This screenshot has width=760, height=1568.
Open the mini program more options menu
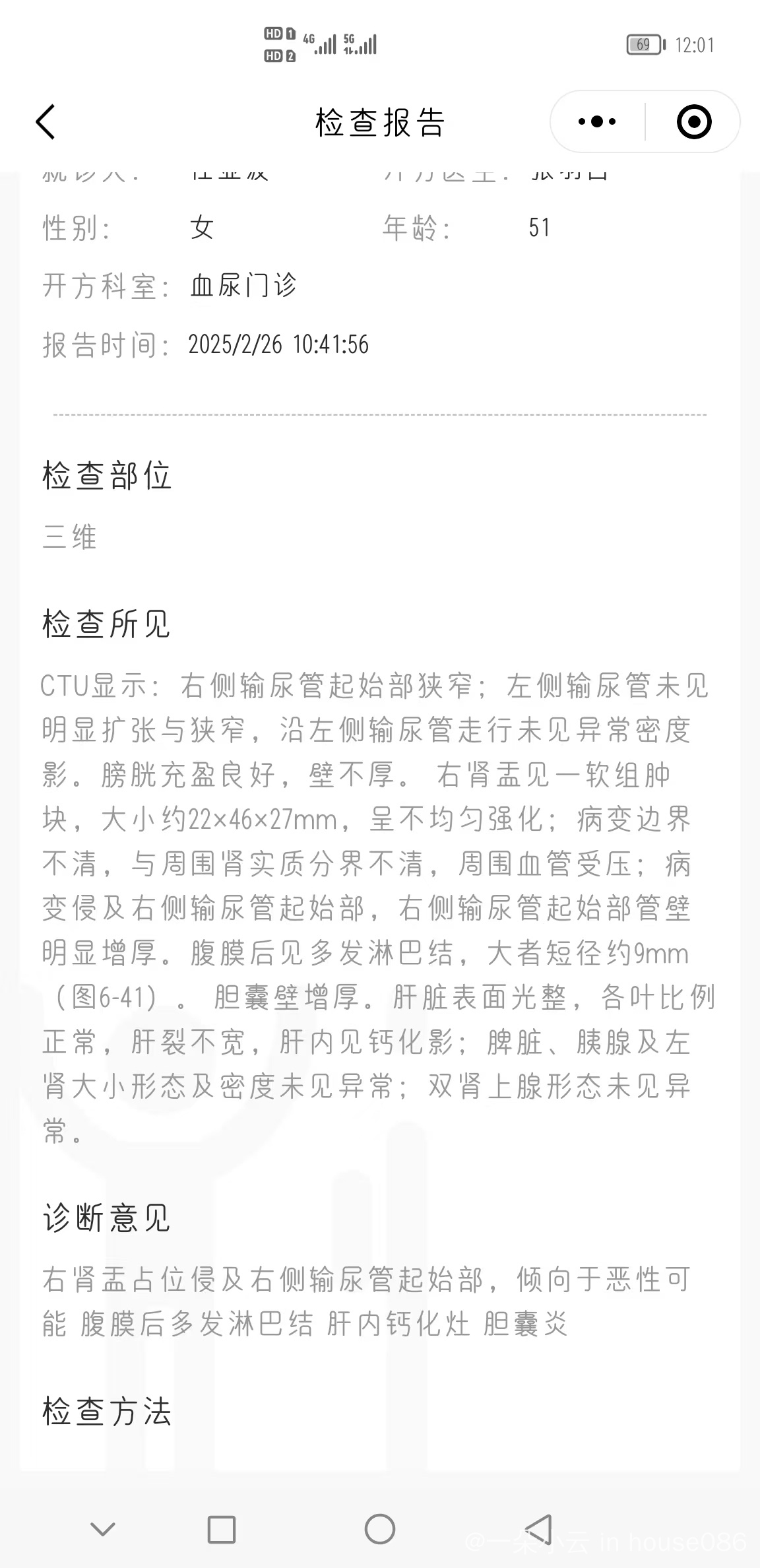[x=596, y=122]
